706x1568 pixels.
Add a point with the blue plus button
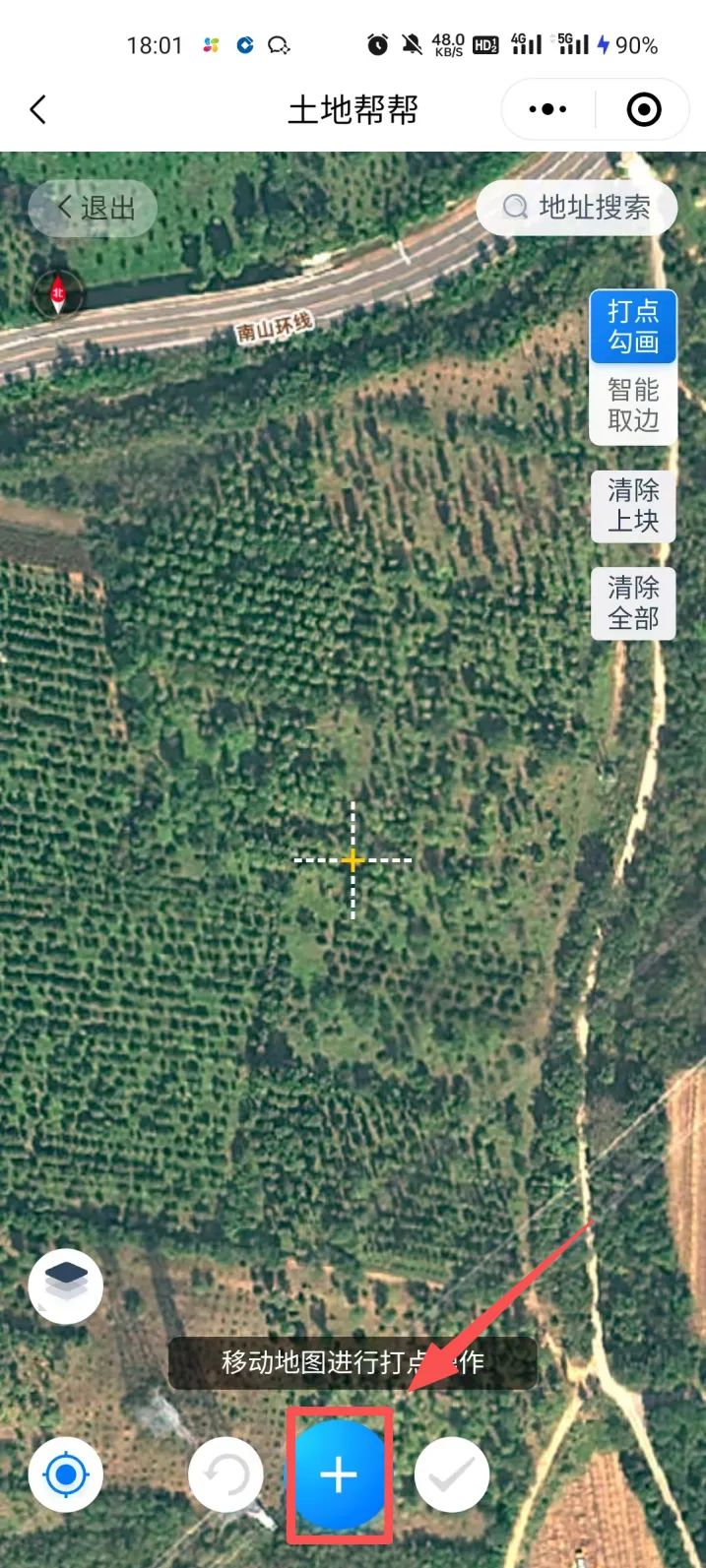click(339, 1474)
